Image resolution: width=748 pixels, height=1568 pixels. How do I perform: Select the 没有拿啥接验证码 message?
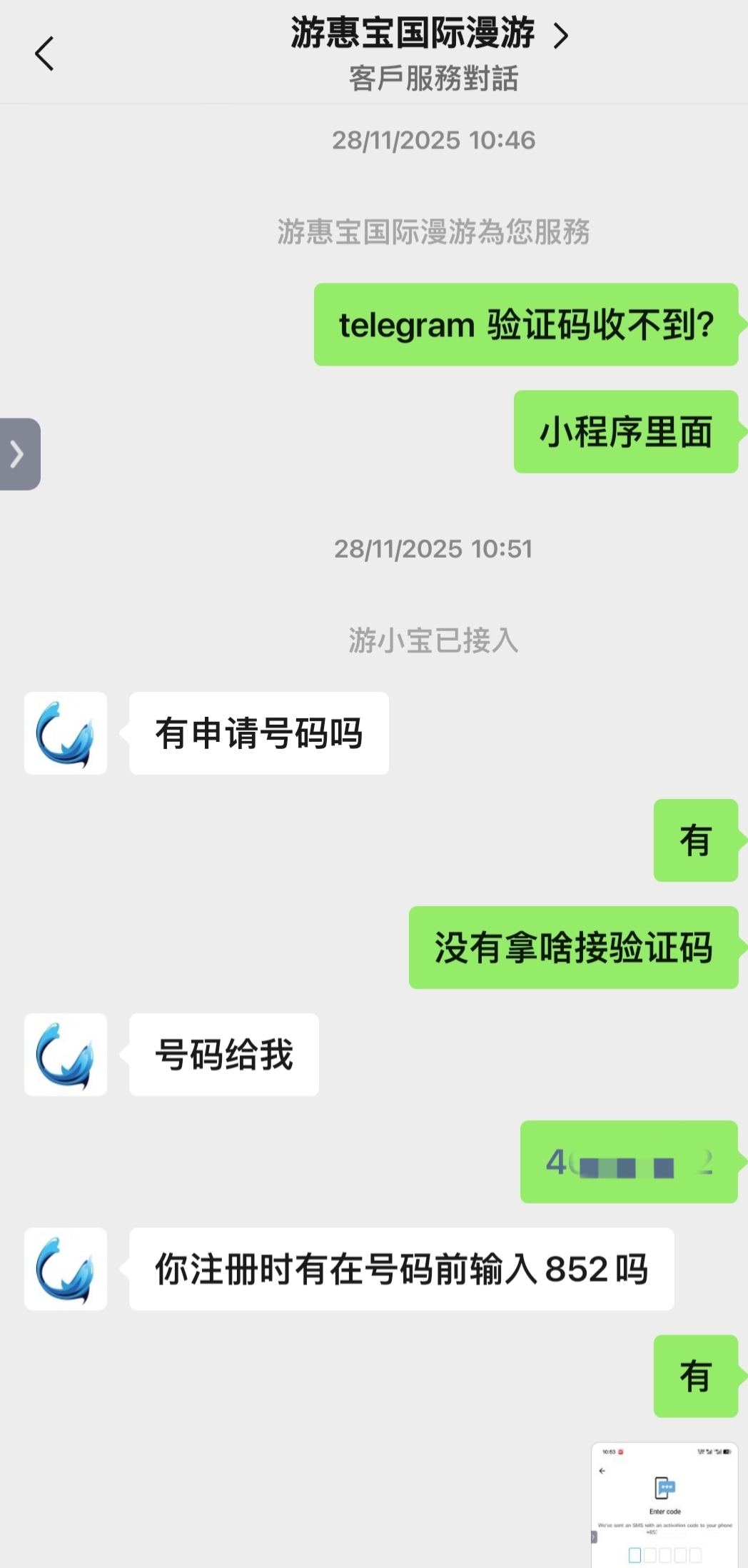(x=573, y=948)
